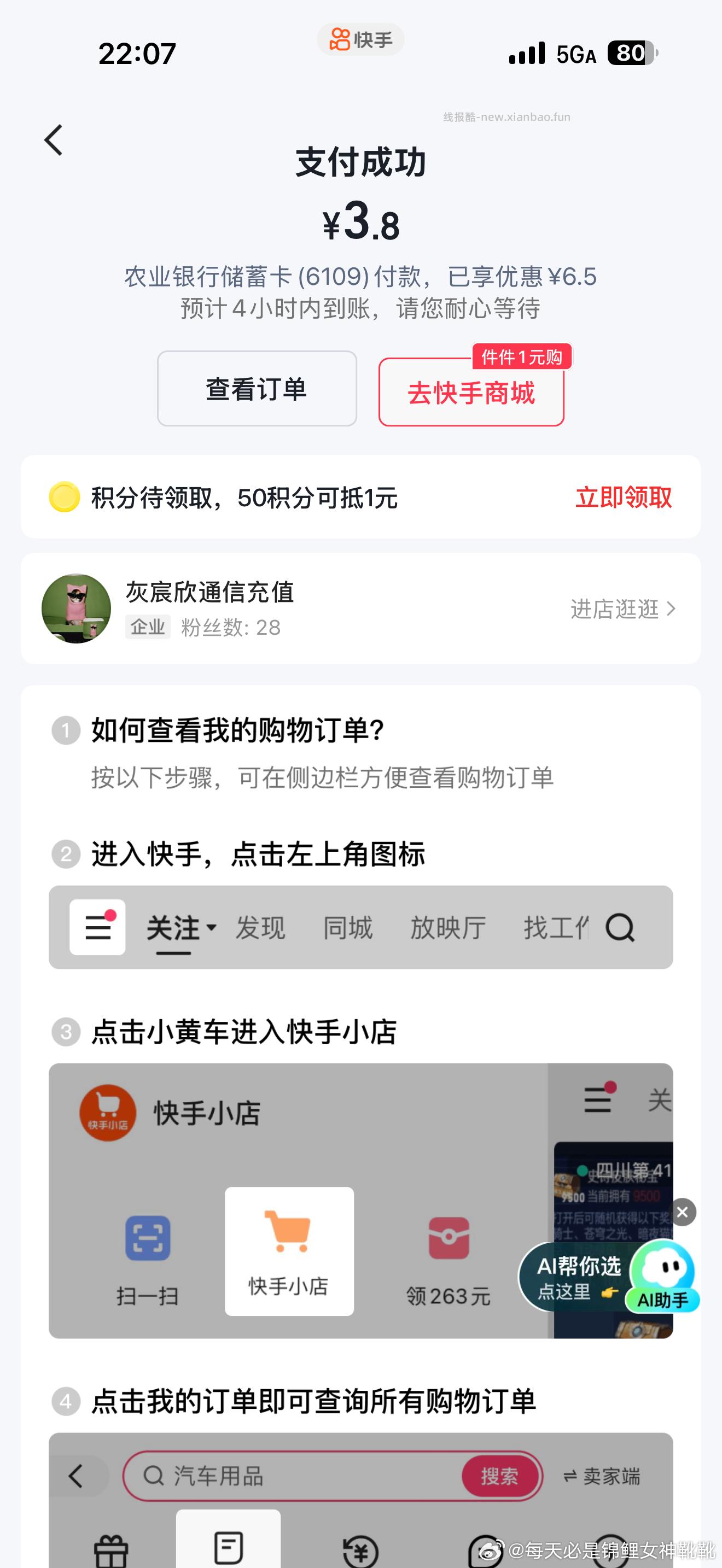Tap the search magnifier icon beside 找工作
The width and height of the screenshot is (722, 1568).
pos(621,928)
